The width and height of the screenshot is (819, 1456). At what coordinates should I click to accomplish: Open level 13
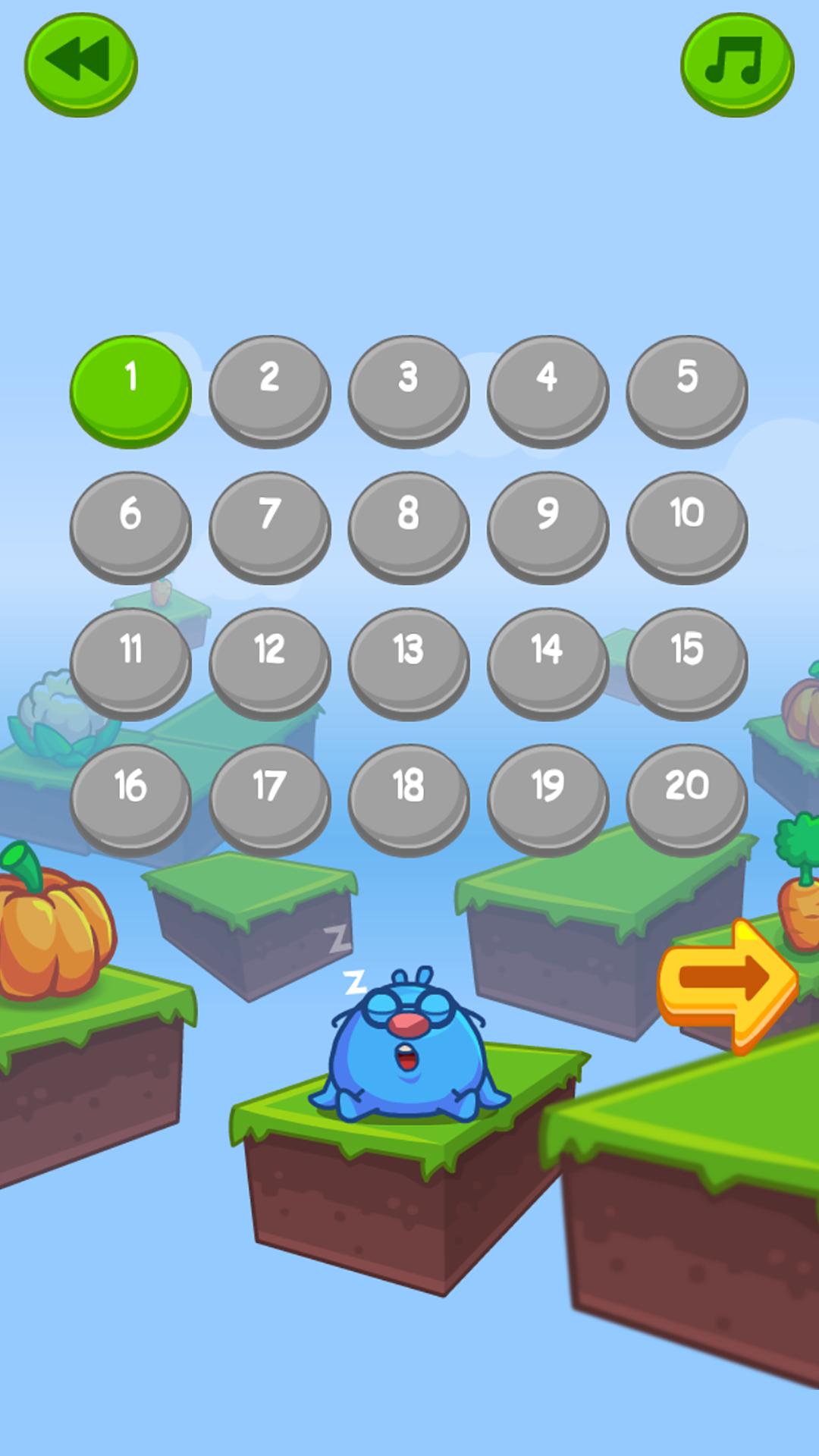(x=408, y=661)
